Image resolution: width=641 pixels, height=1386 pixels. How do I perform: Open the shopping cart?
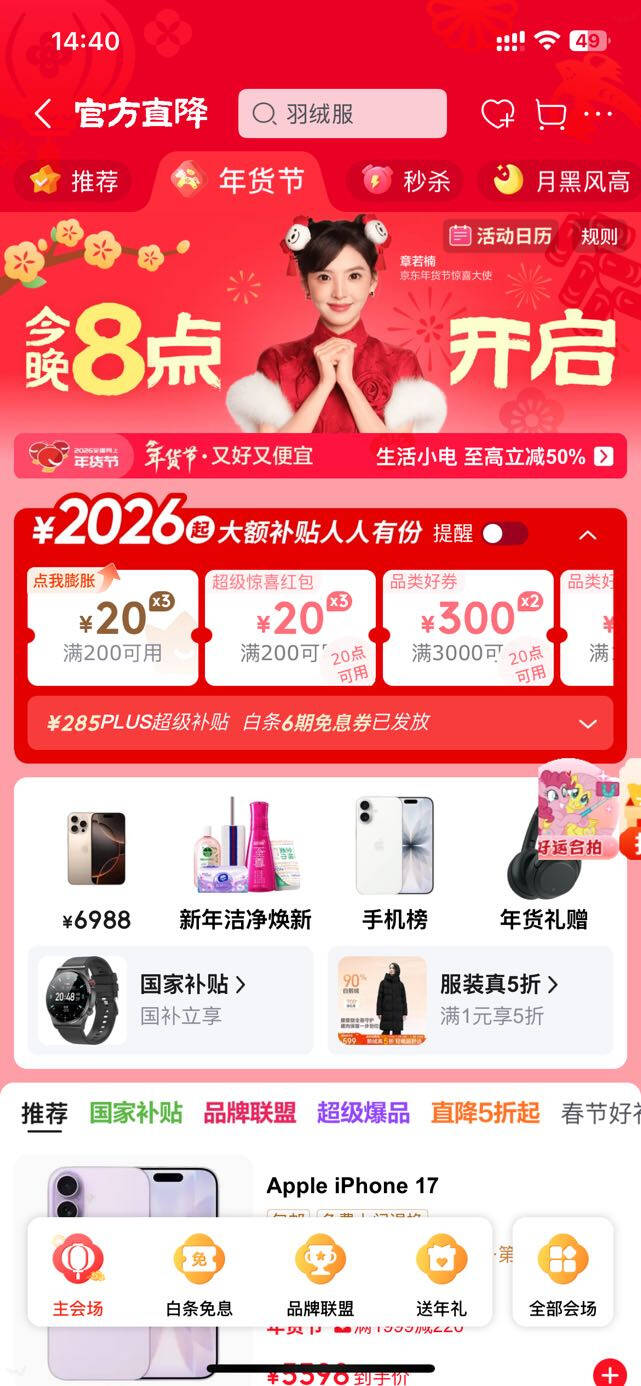coord(551,114)
